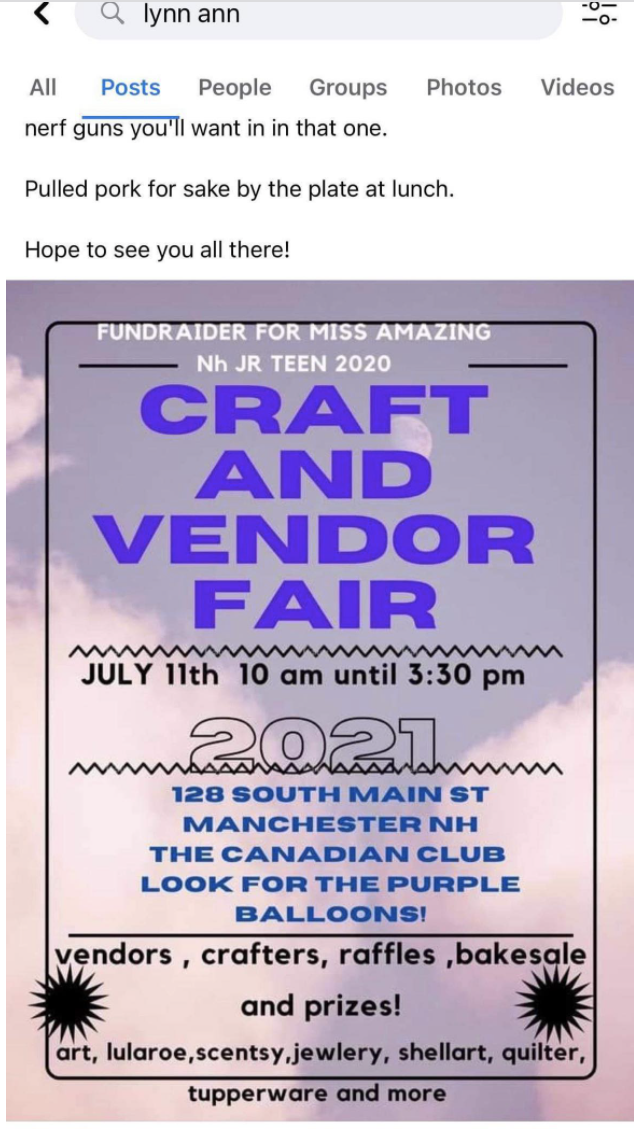Open the Craft and Vendor Fair flyer image

(x=320, y=700)
